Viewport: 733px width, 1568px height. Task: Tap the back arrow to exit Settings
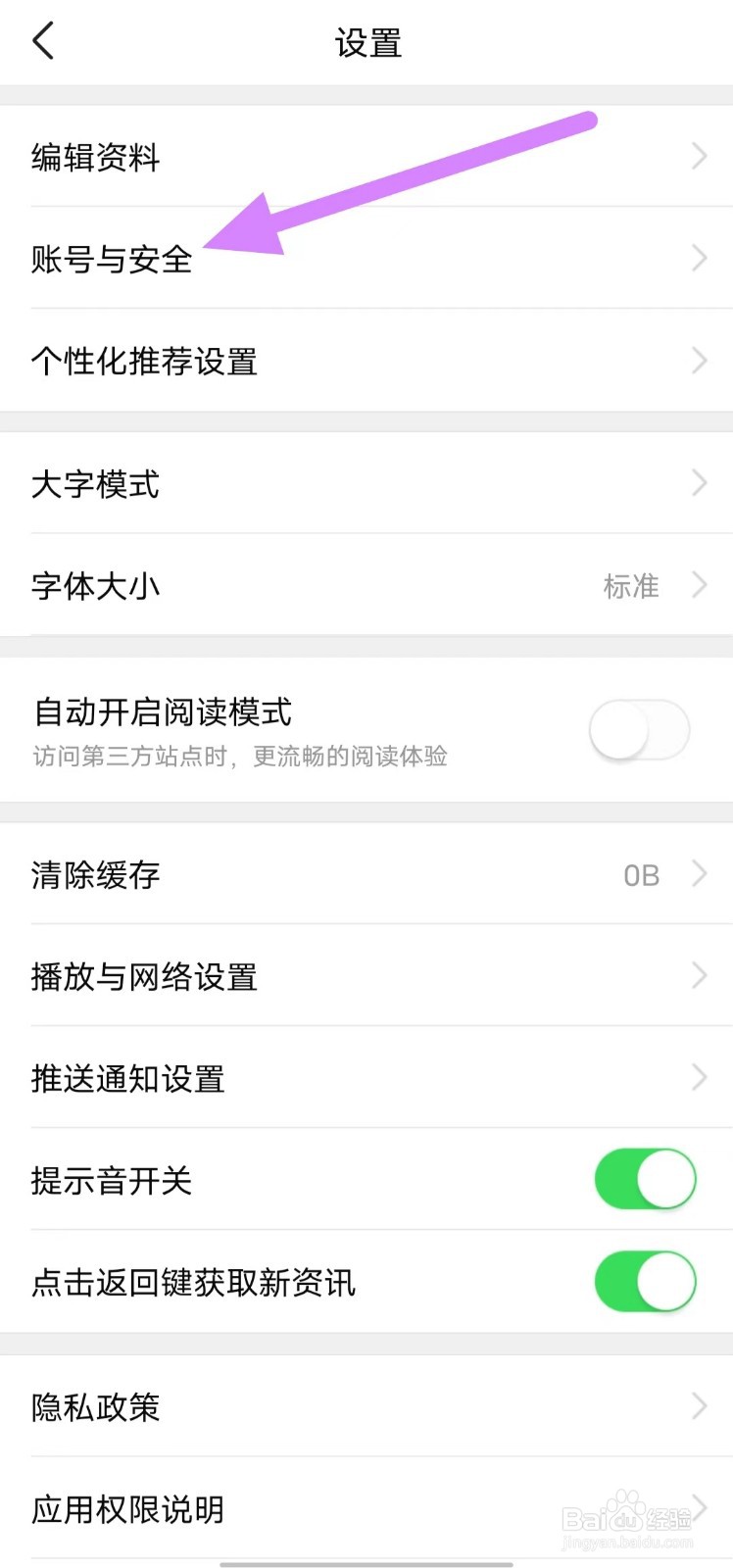click(41, 41)
